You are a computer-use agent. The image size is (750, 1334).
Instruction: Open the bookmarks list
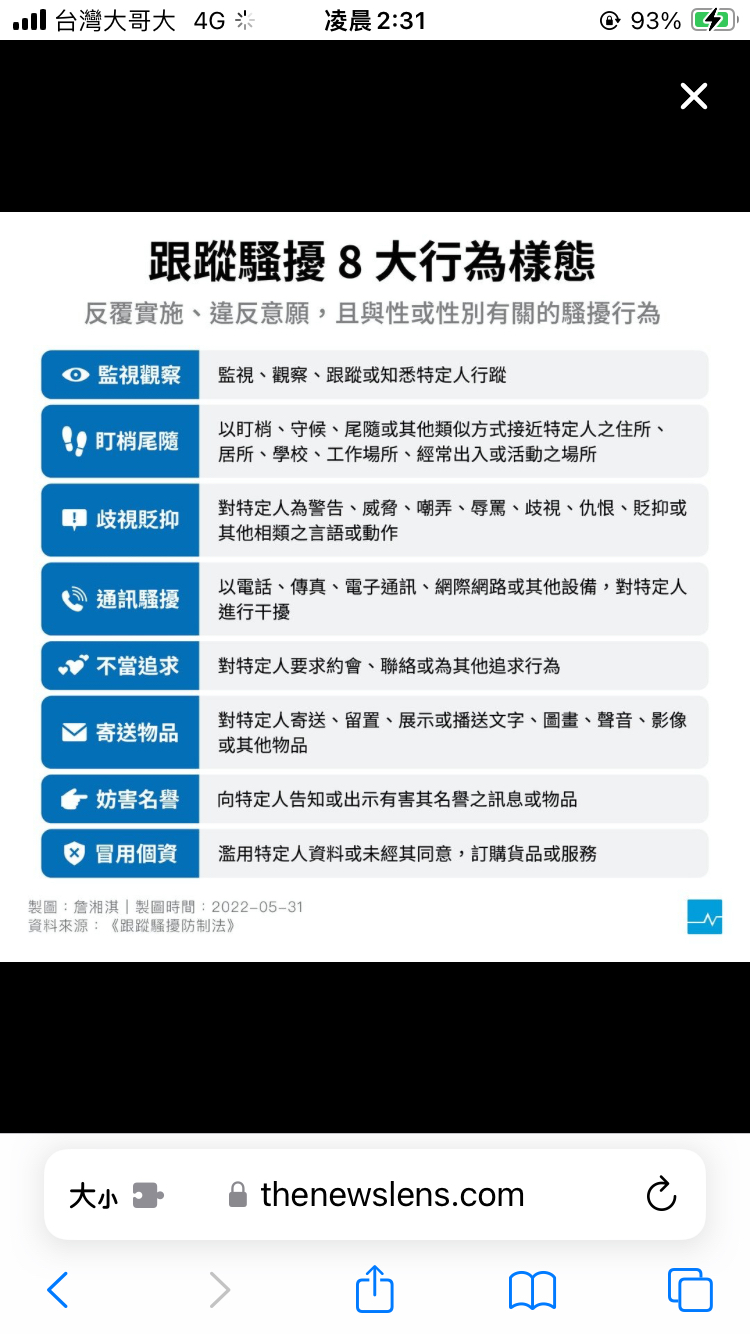tap(532, 1290)
